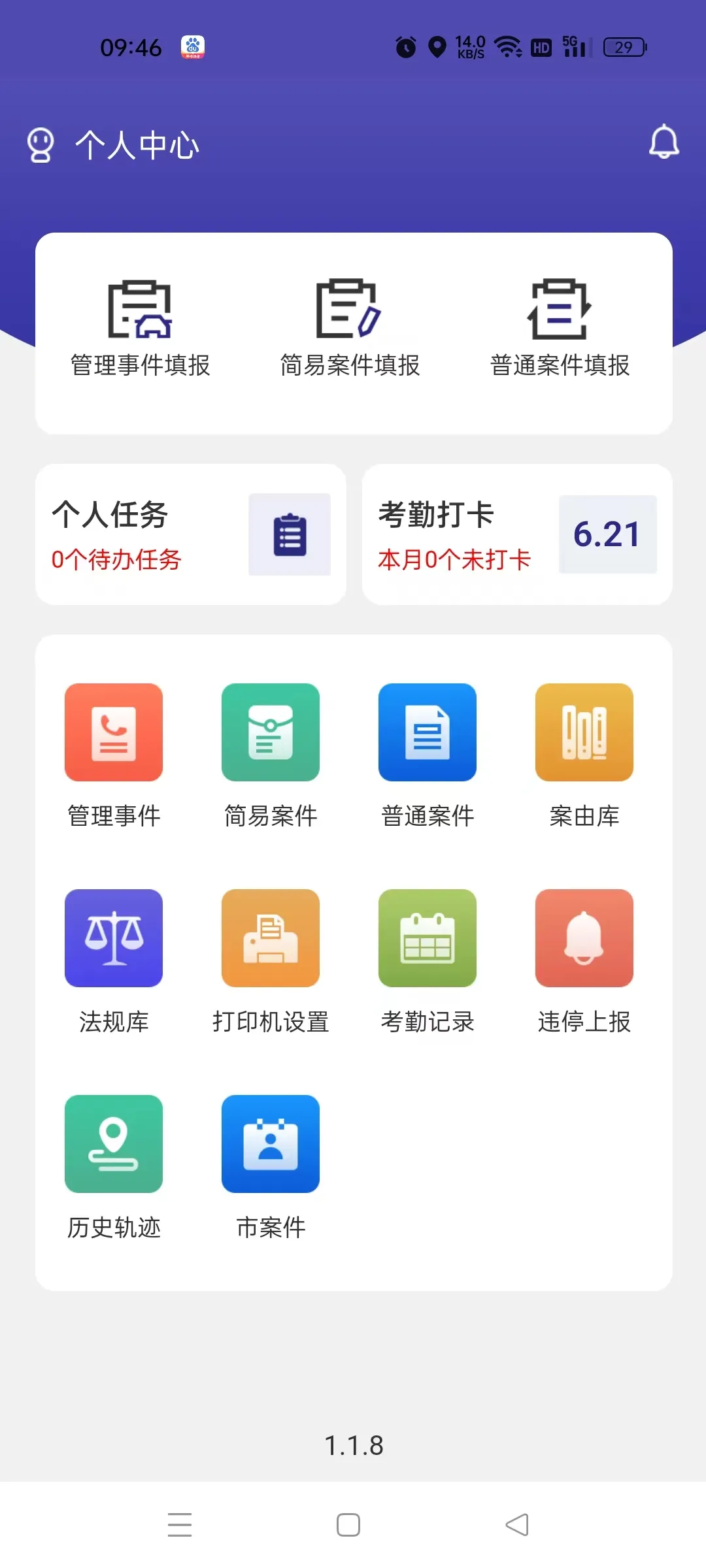Tap the user avatar icon
This screenshot has width=706, height=1568.
(x=41, y=144)
